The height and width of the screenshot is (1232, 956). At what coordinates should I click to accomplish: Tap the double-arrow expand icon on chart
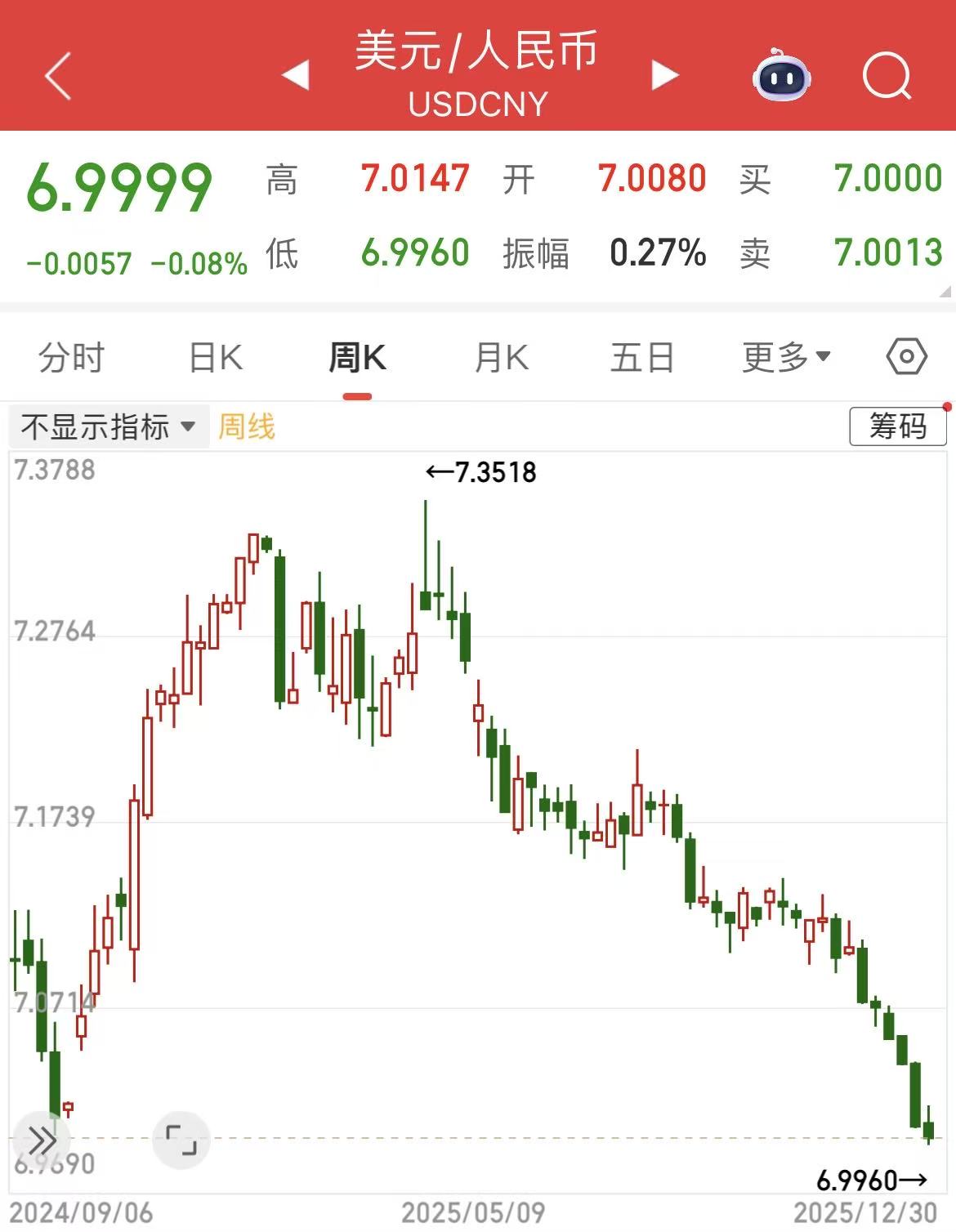[42, 1138]
